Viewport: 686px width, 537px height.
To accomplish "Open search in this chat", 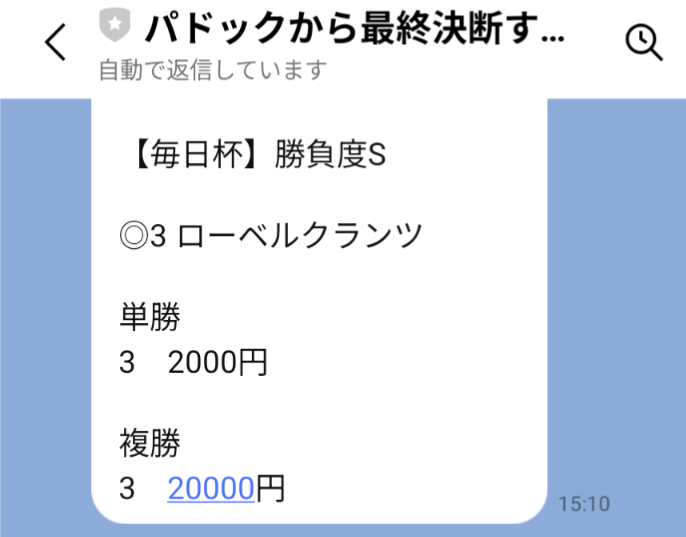I will tap(643, 43).
